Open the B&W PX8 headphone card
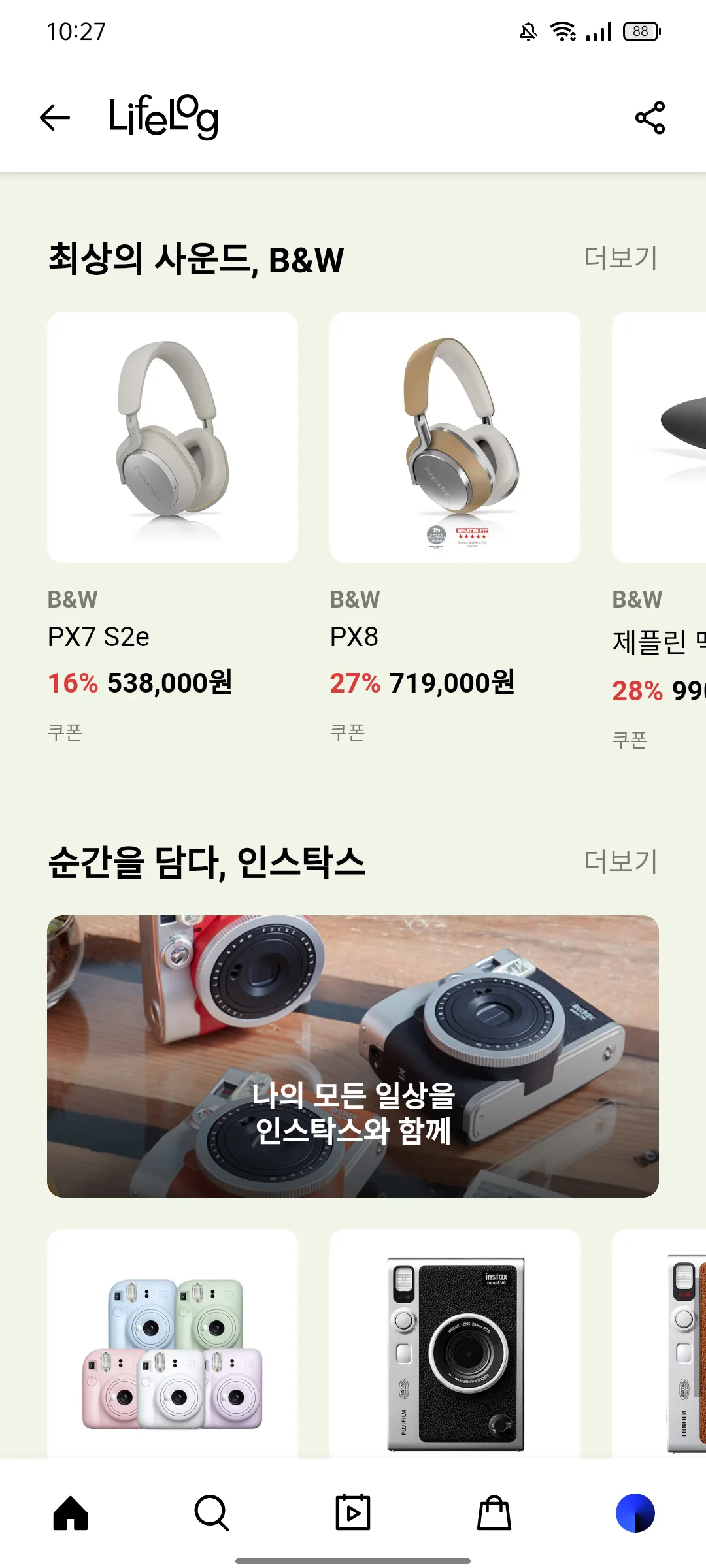Viewport: 706px width, 1568px height. tap(455, 438)
